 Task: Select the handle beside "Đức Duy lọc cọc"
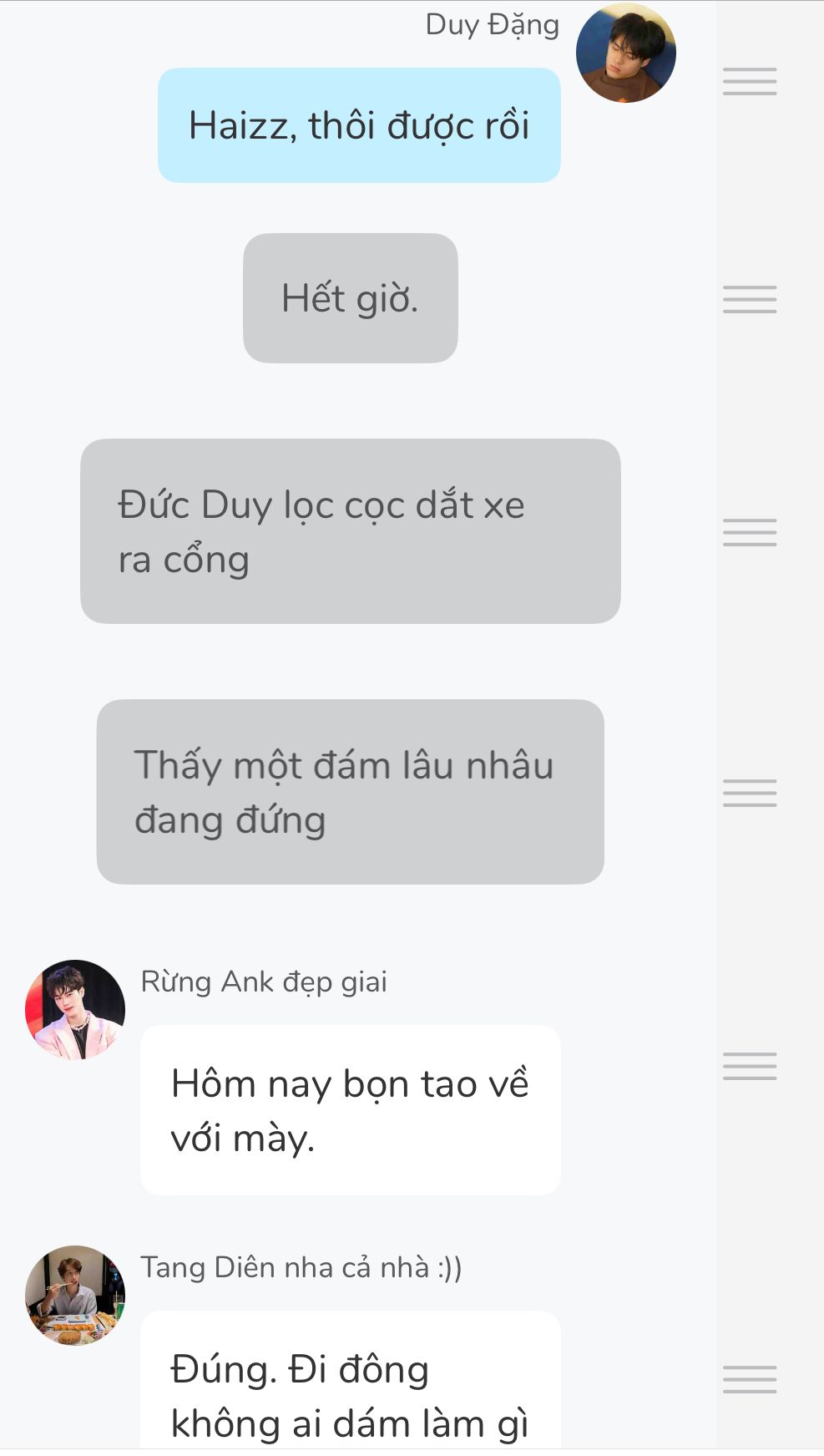[750, 532]
